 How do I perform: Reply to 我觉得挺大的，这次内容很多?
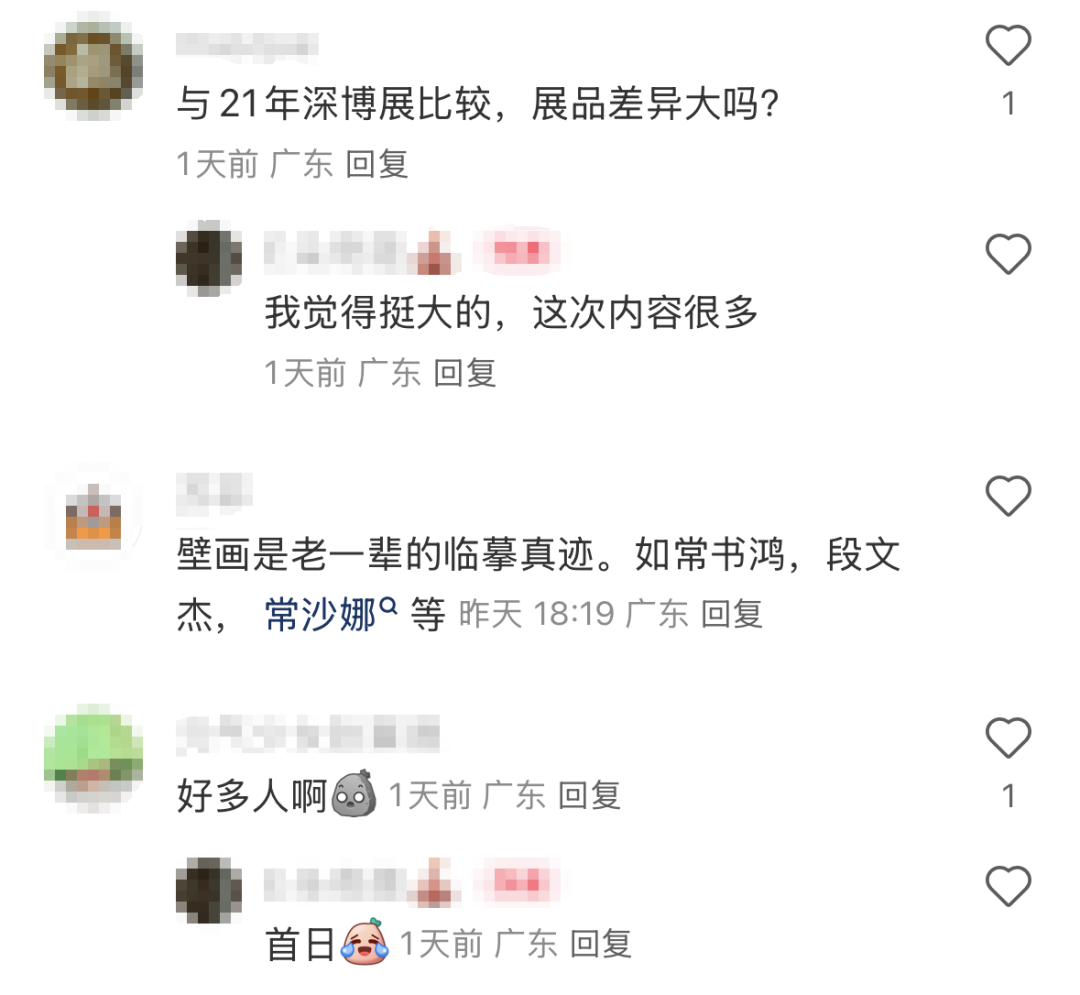point(465,373)
